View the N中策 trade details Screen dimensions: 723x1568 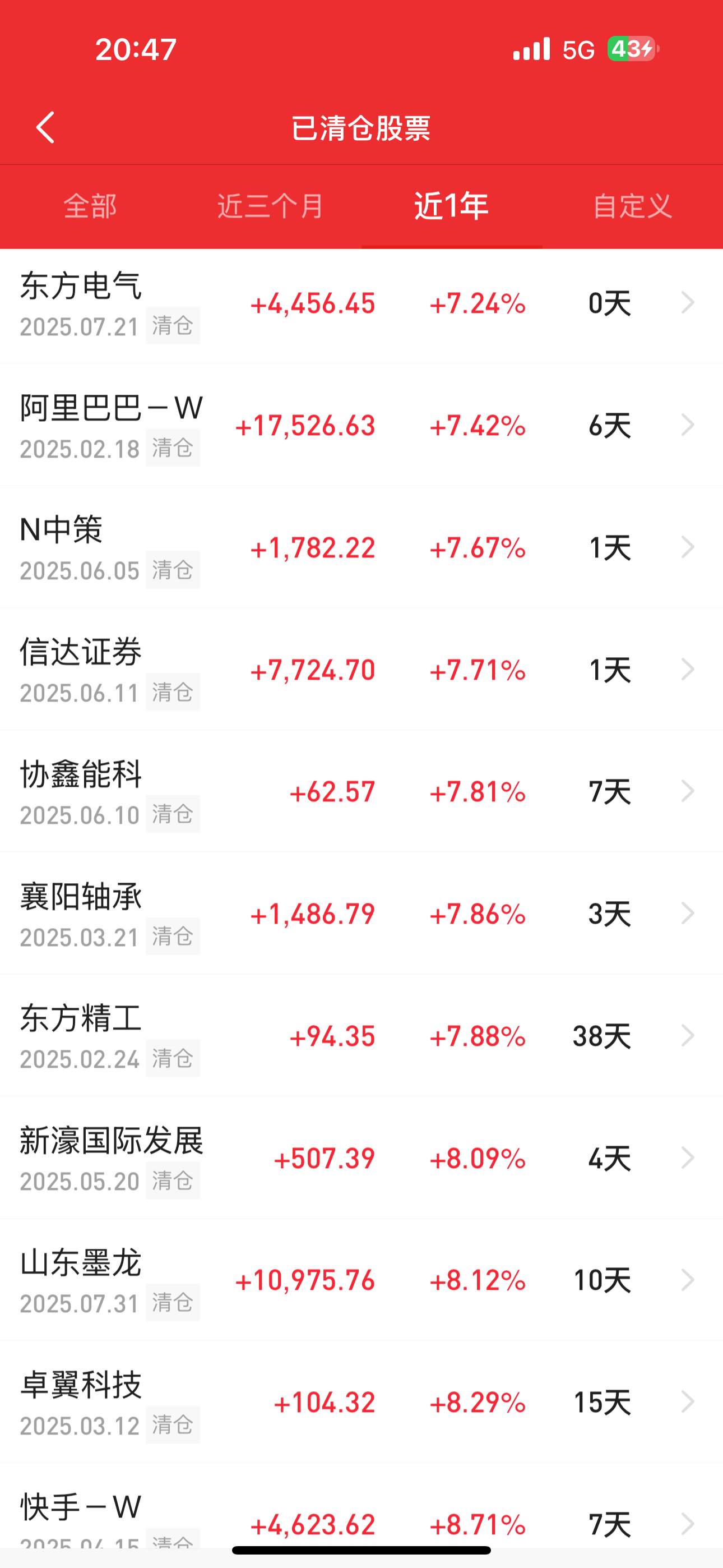pos(361,547)
